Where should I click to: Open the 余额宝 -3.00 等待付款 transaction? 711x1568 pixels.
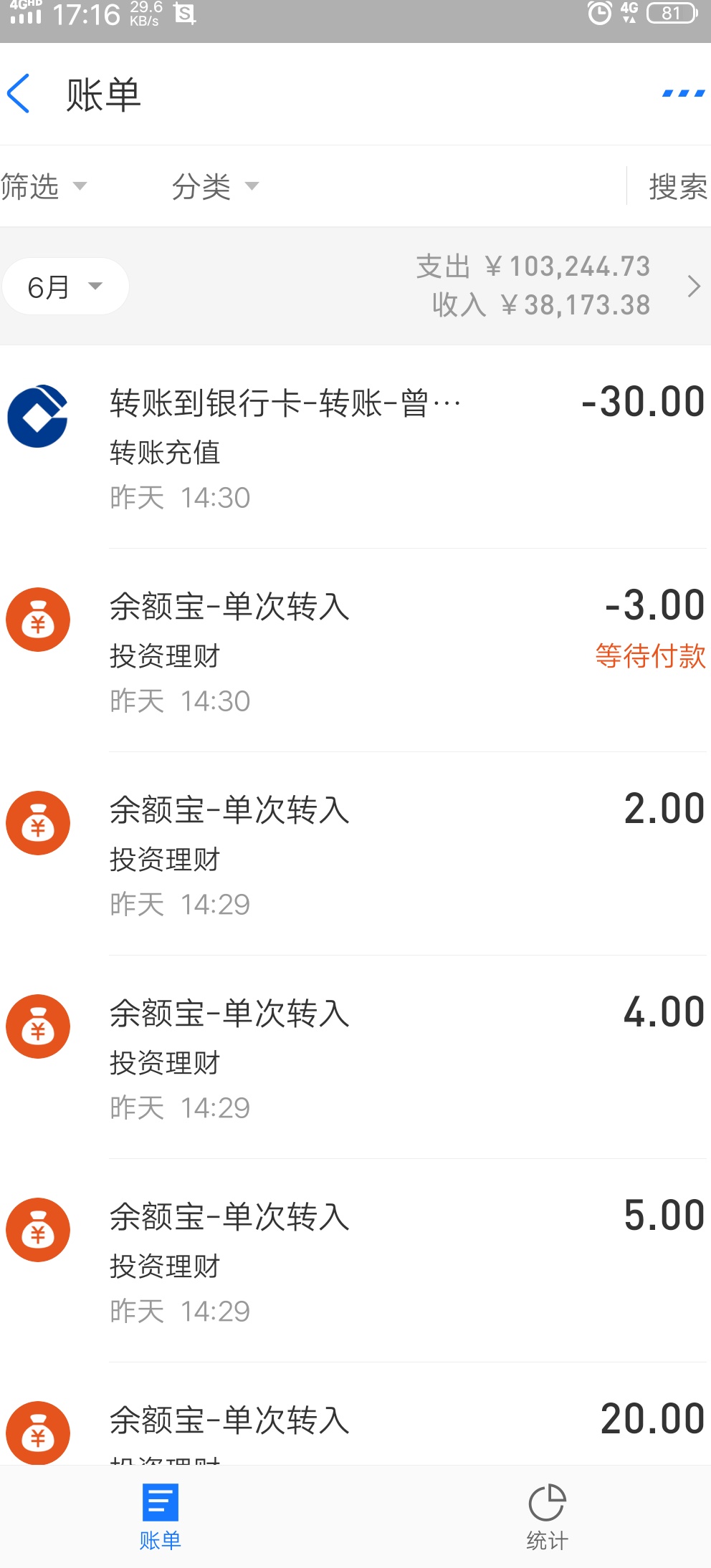coord(355,650)
